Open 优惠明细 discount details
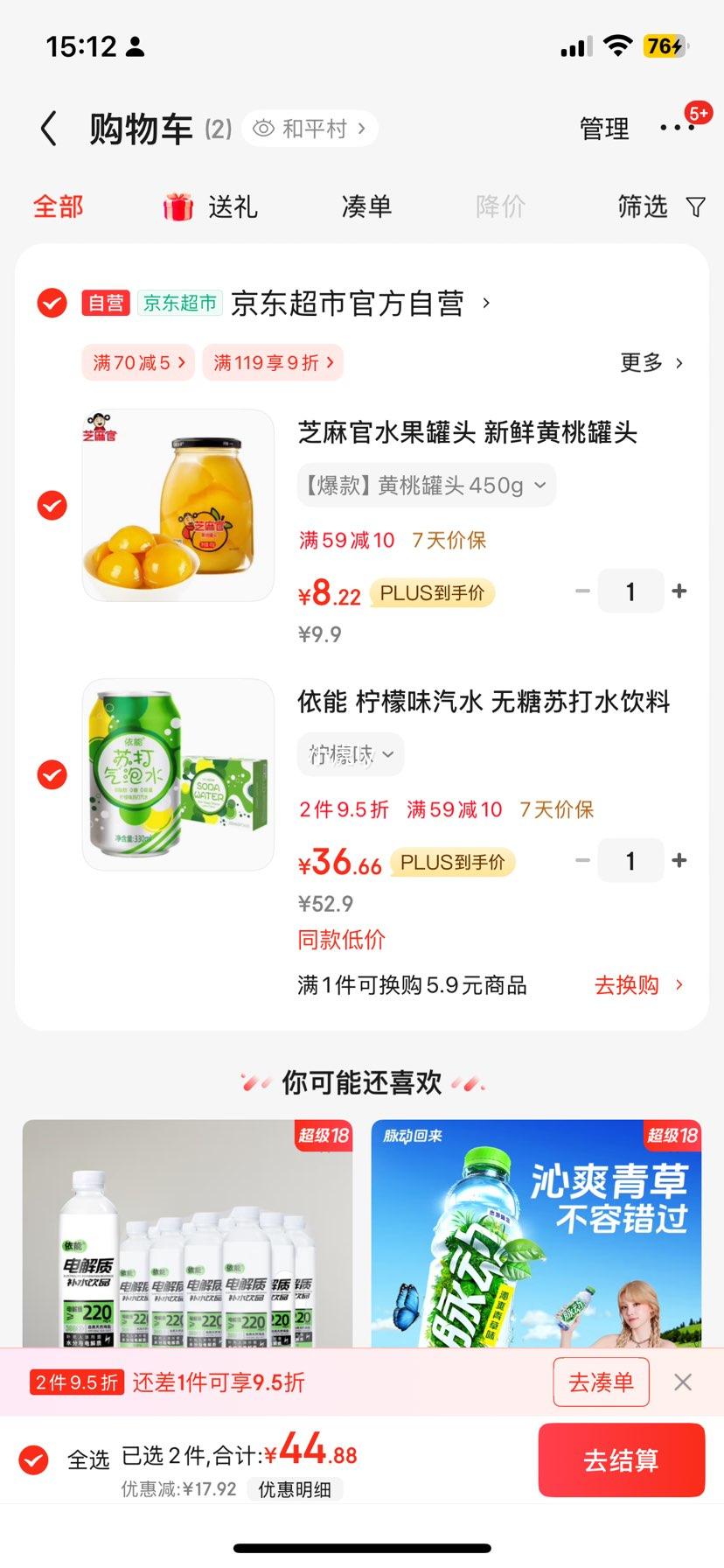Image resolution: width=724 pixels, height=1568 pixels. 296,1489
